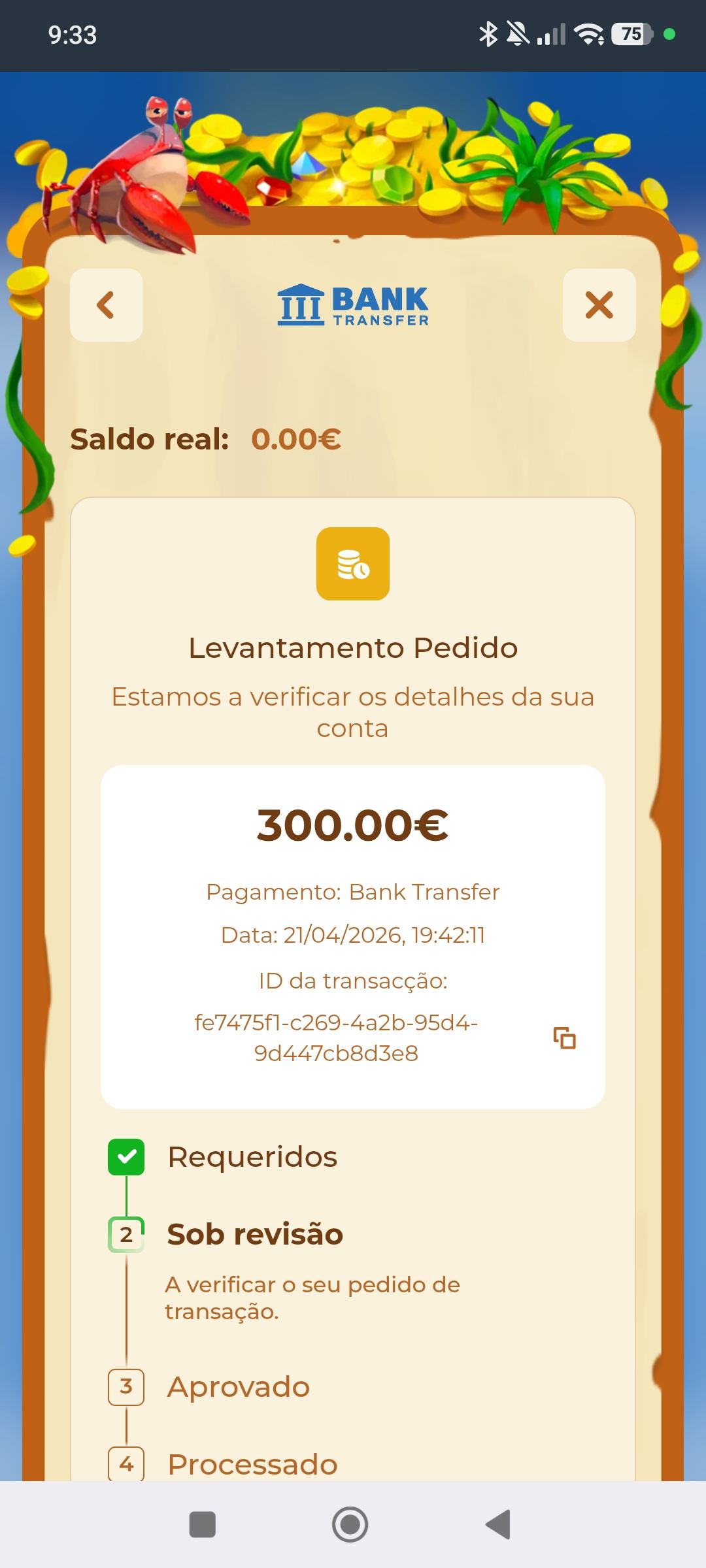Copy the transaction ID
Image resolution: width=706 pixels, height=1568 pixels.
(x=565, y=1038)
